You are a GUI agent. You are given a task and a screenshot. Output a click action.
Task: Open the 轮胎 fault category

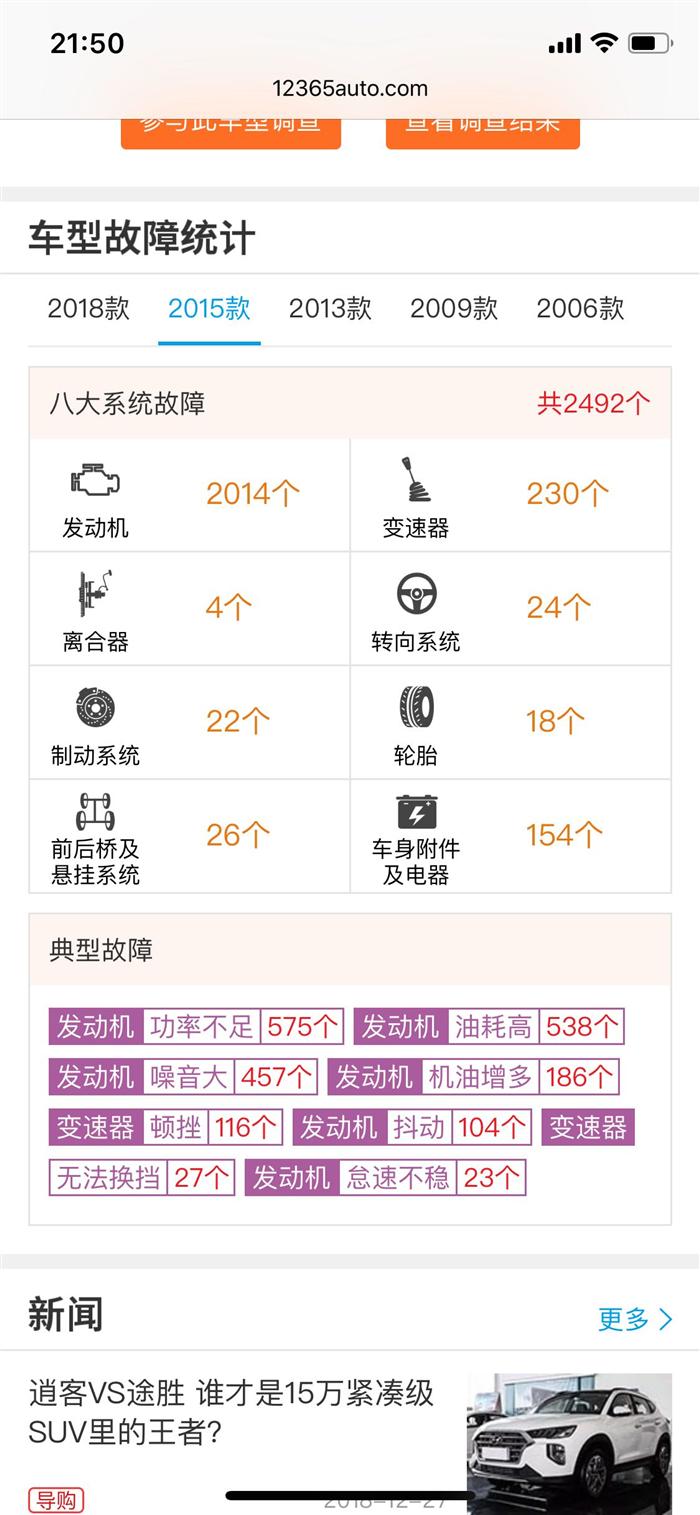click(511, 723)
